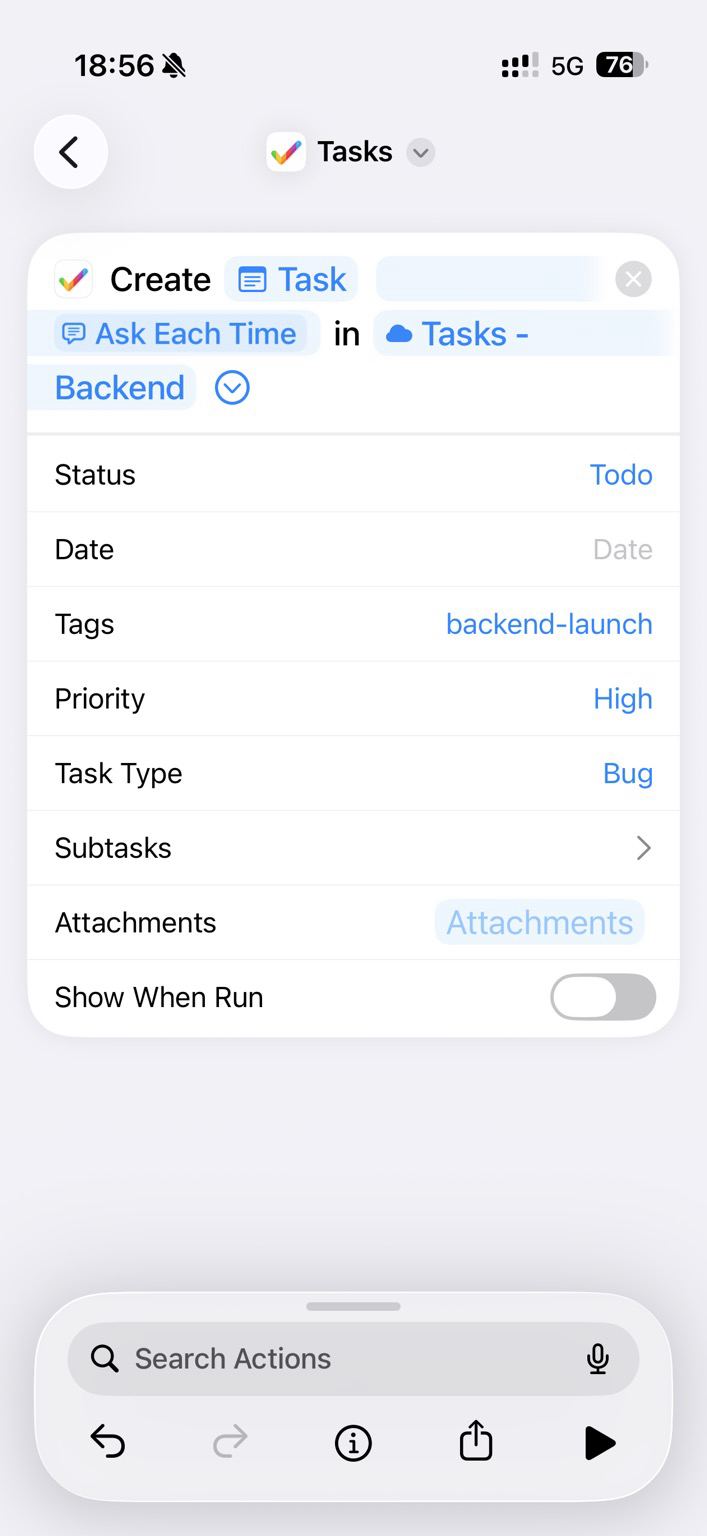
Task: Remove the Create Task action
Action: tap(633, 279)
